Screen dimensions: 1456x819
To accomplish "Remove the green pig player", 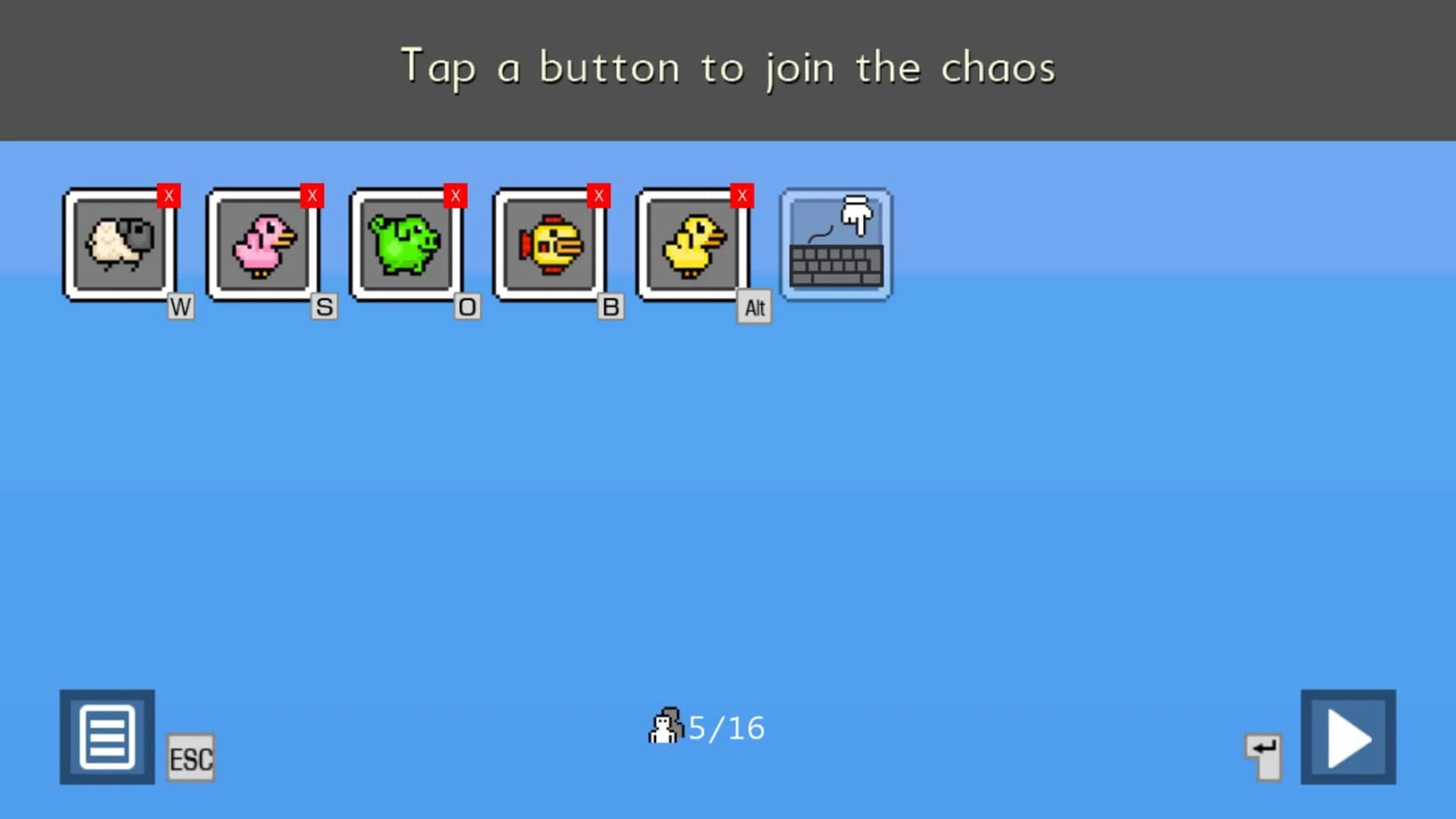I will click(x=455, y=196).
